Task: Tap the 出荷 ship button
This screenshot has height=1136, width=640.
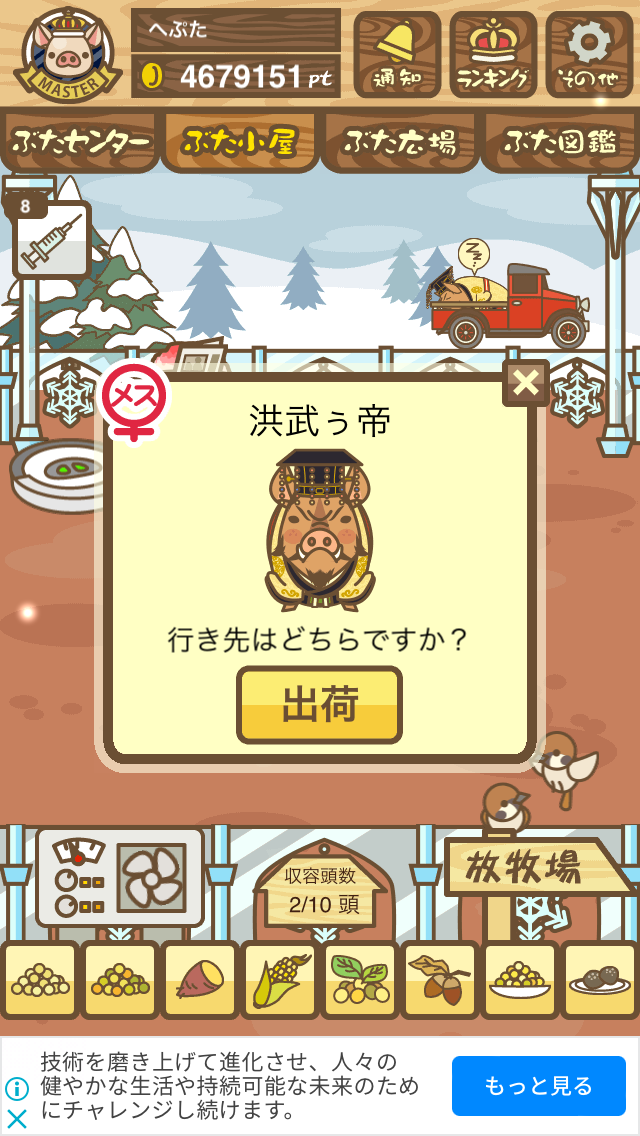Action: point(319,705)
